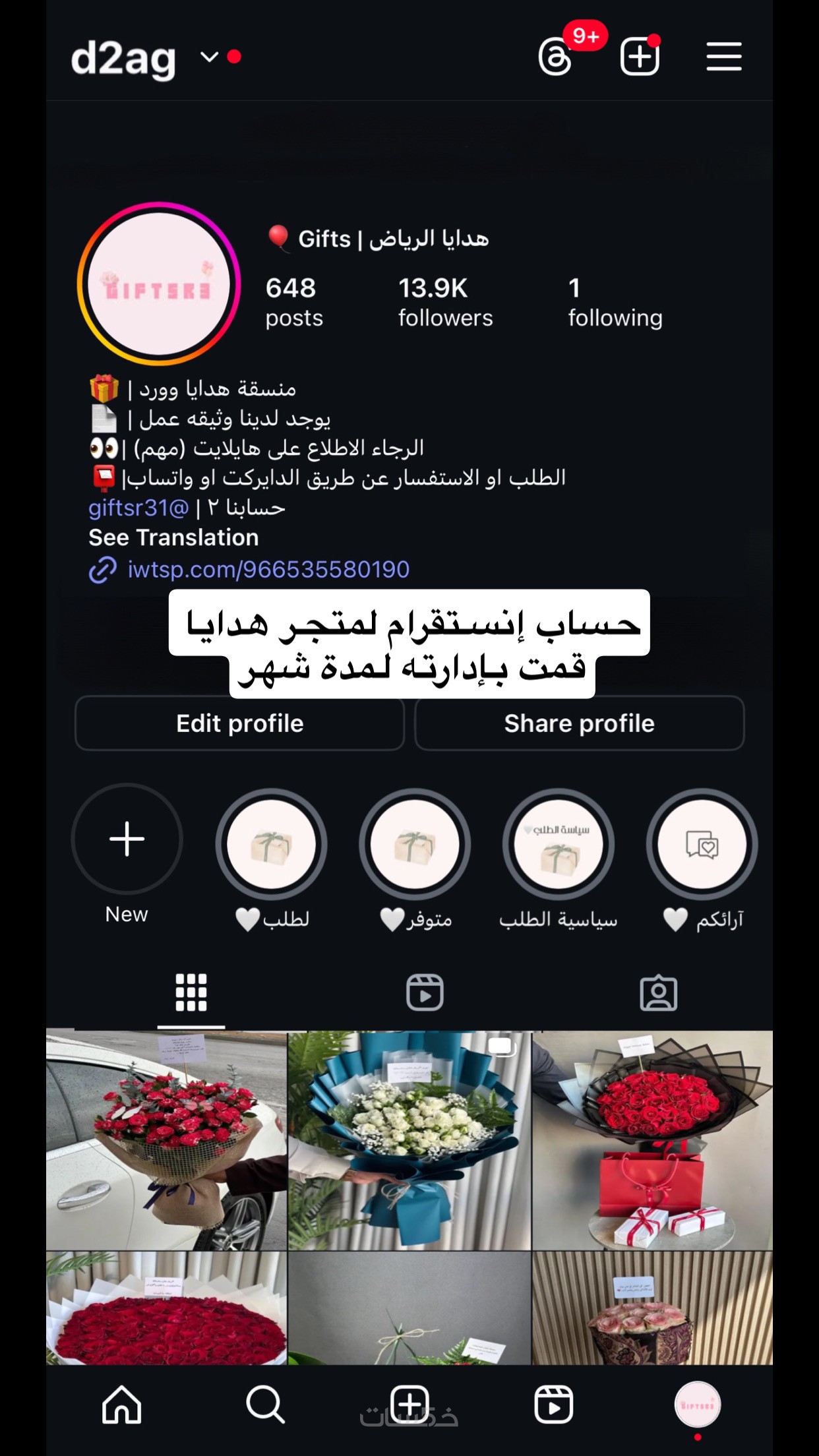Expand the d2ag account switcher

[x=210, y=57]
